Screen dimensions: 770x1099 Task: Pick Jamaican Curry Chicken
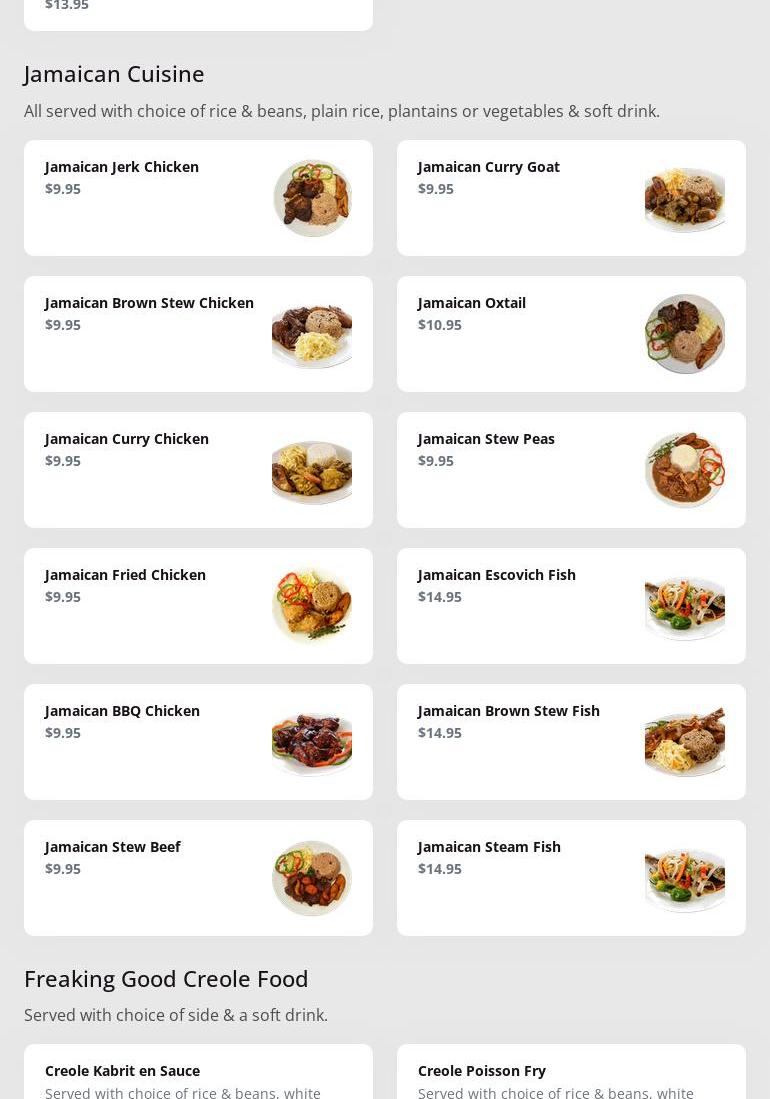pos(198,470)
